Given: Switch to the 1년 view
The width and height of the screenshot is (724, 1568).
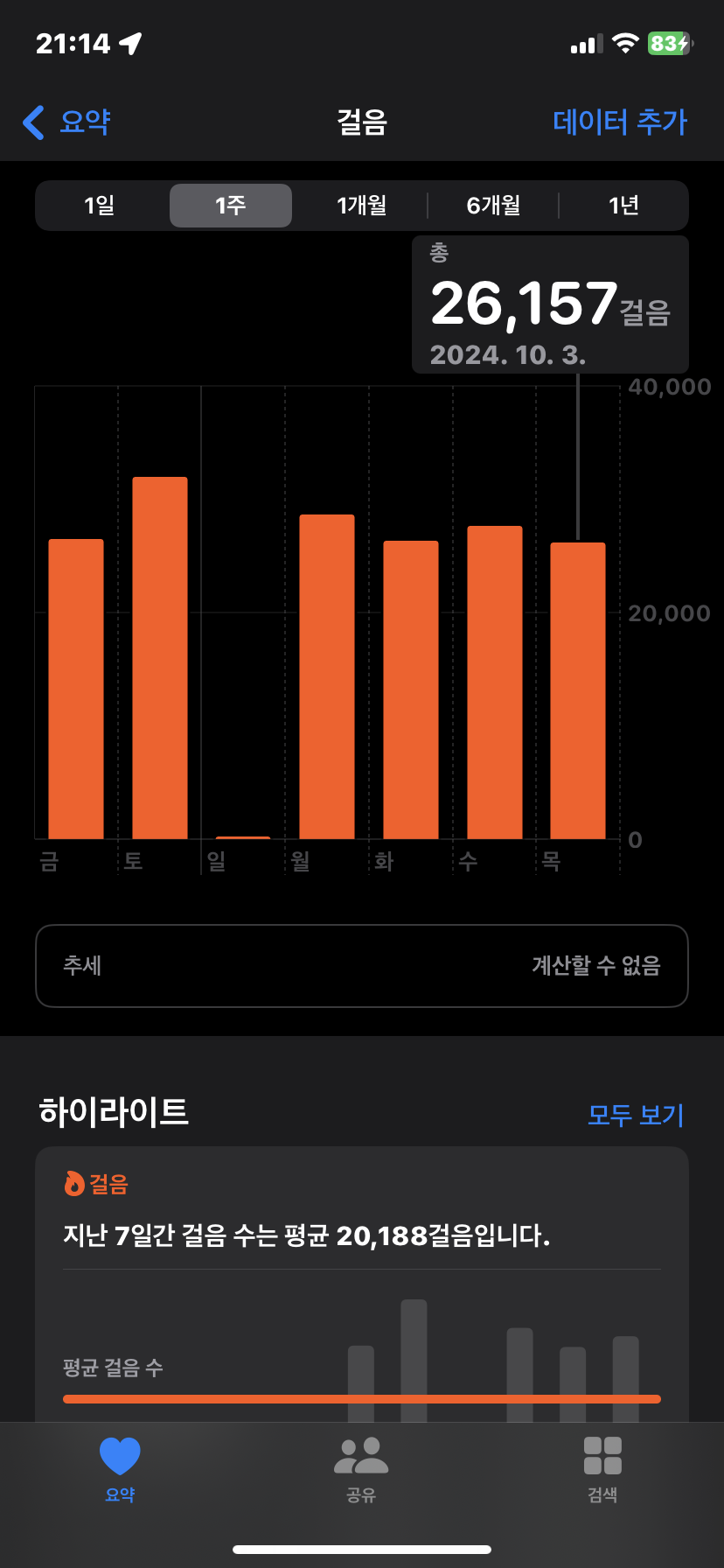Looking at the screenshot, I should pos(623,206).
